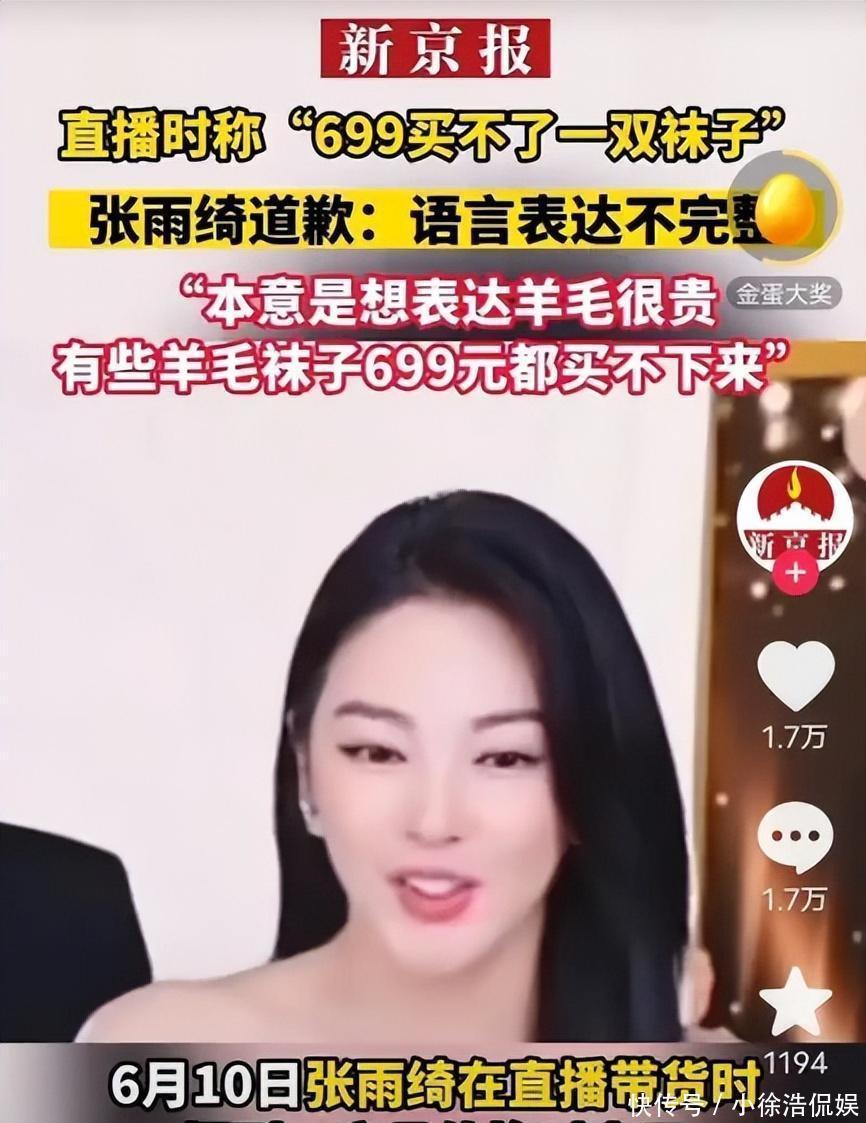Screen dimensions: 866x1123
Task: Like this video with the heart icon
Action: (795, 676)
